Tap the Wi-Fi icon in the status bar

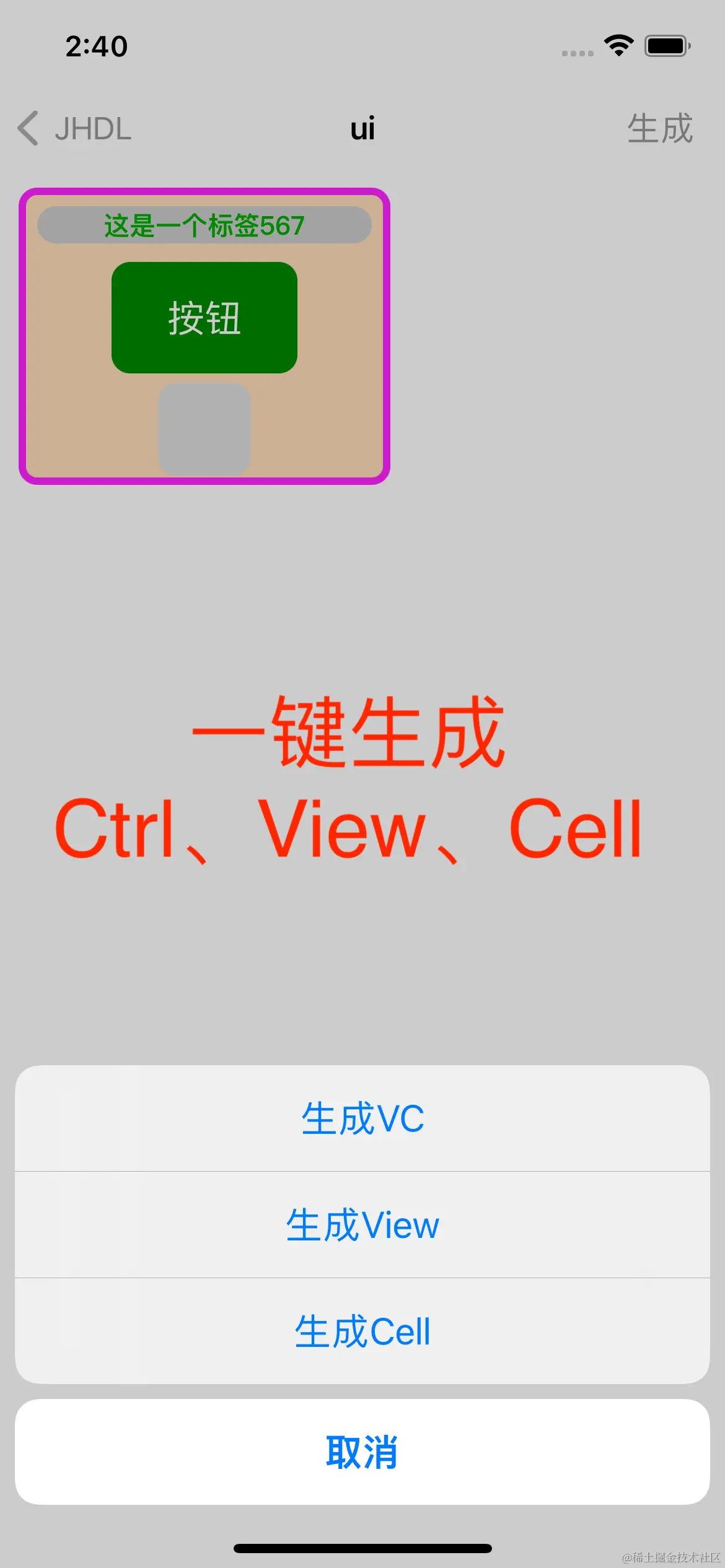pyautogui.click(x=618, y=45)
